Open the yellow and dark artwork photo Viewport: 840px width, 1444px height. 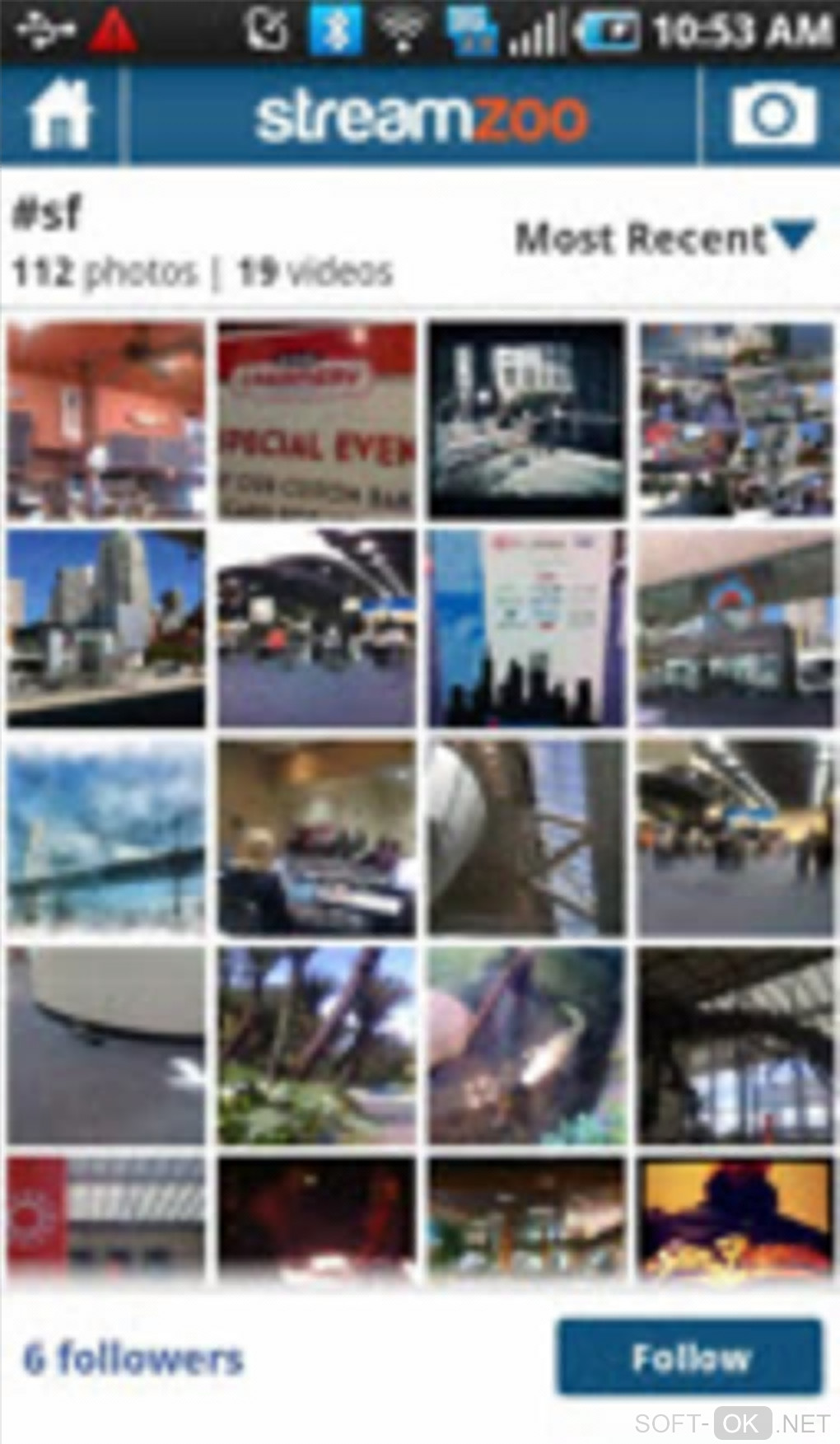[x=735, y=1219]
